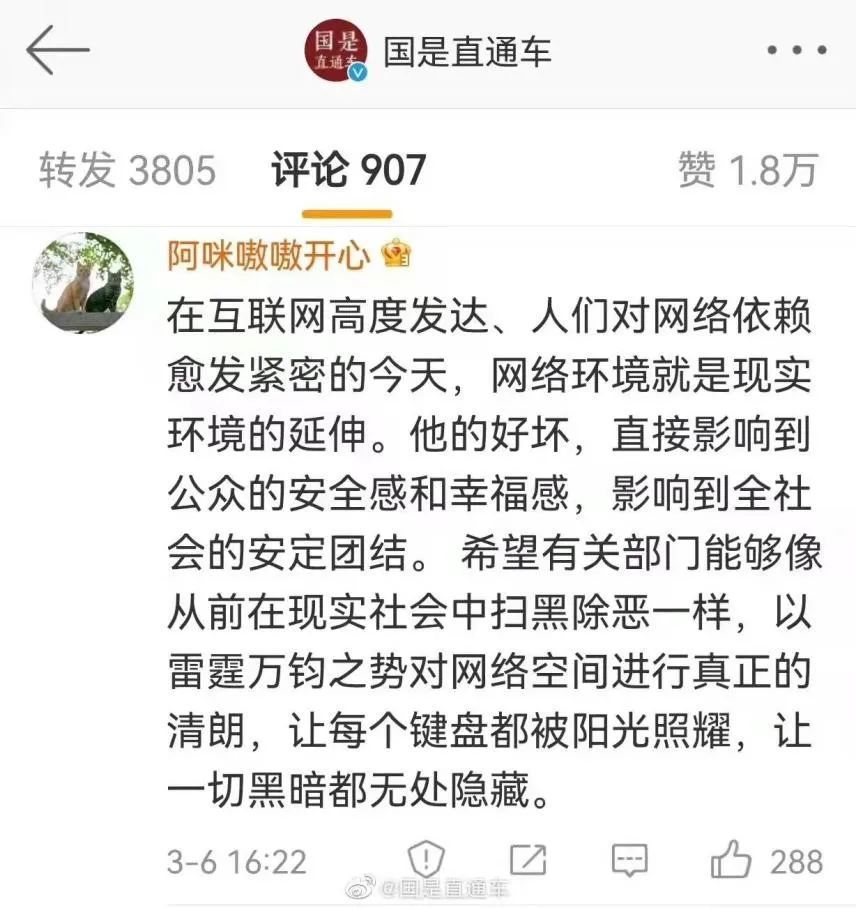The height and width of the screenshot is (908, 856).
Task: Switch to the 转发 3805 tab
Action: [x=127, y=171]
